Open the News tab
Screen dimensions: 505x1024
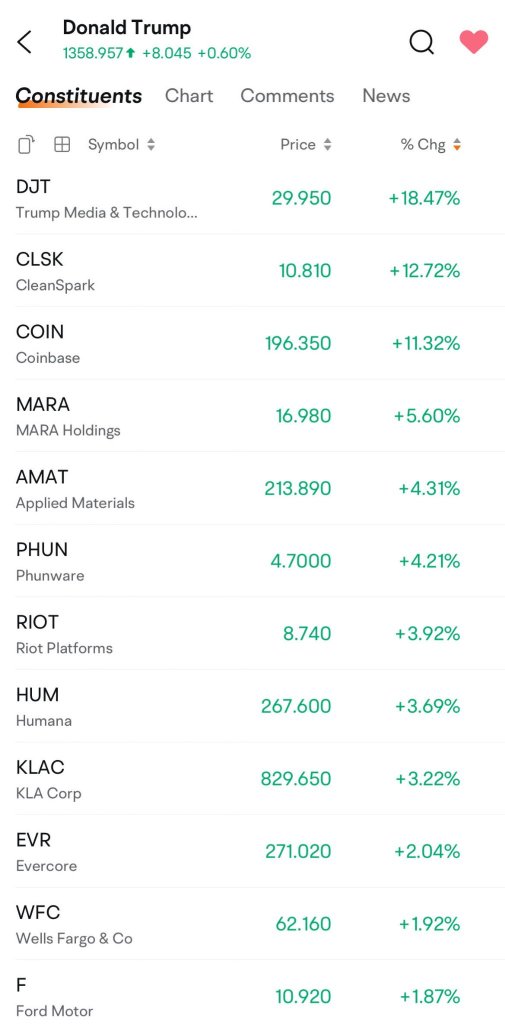[386, 95]
